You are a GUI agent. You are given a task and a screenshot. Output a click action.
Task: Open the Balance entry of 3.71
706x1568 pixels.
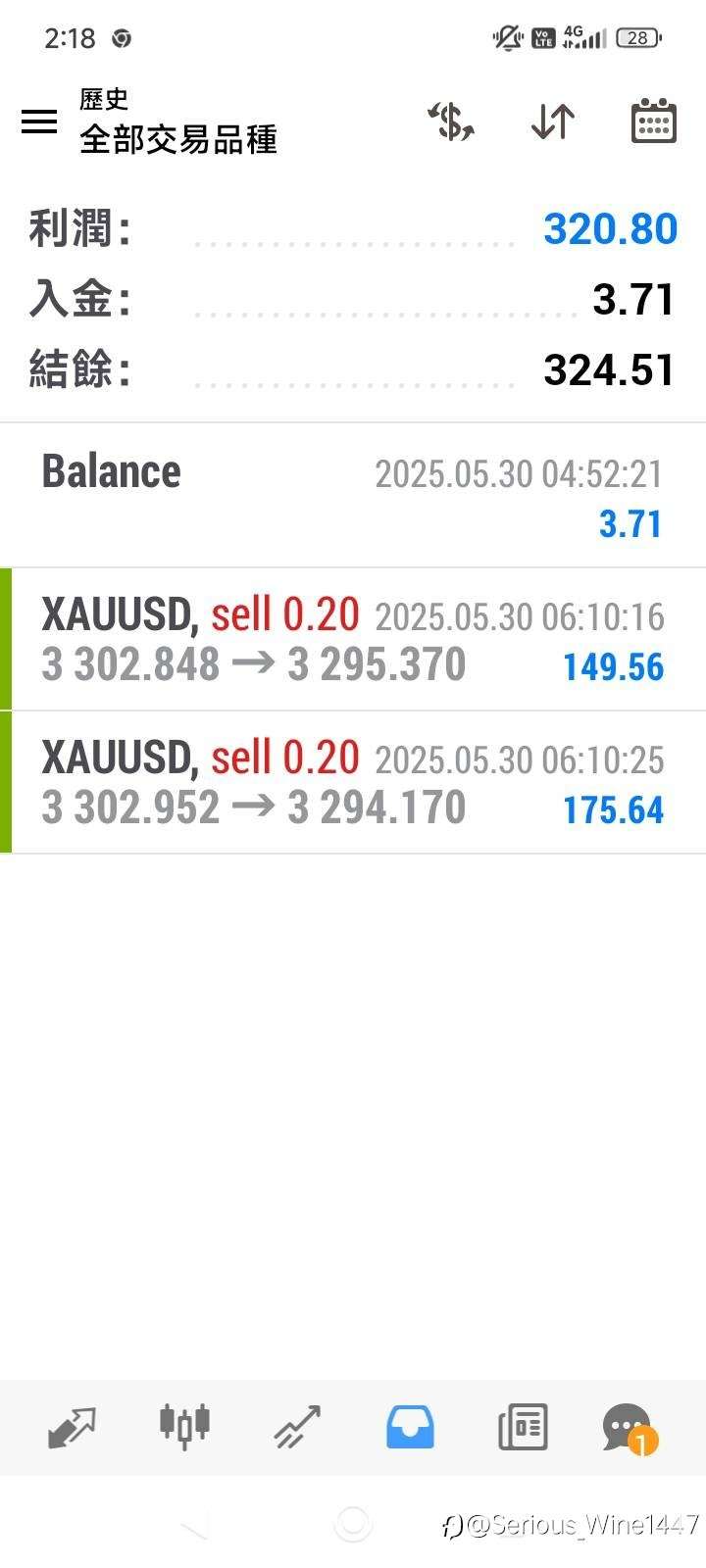pos(353,496)
